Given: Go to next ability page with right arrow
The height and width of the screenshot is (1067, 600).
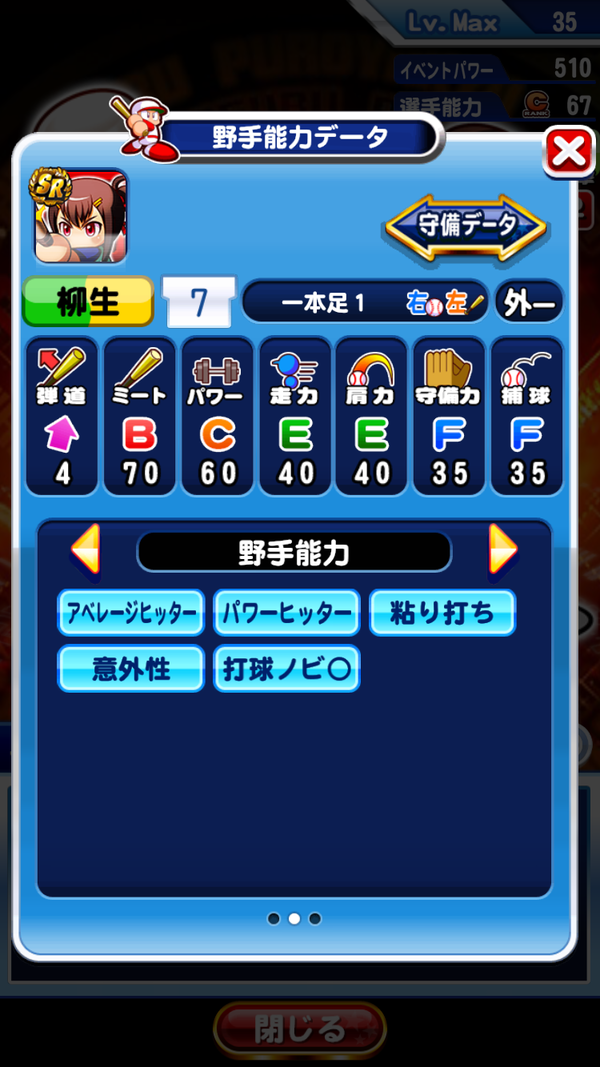Looking at the screenshot, I should [x=502, y=549].
